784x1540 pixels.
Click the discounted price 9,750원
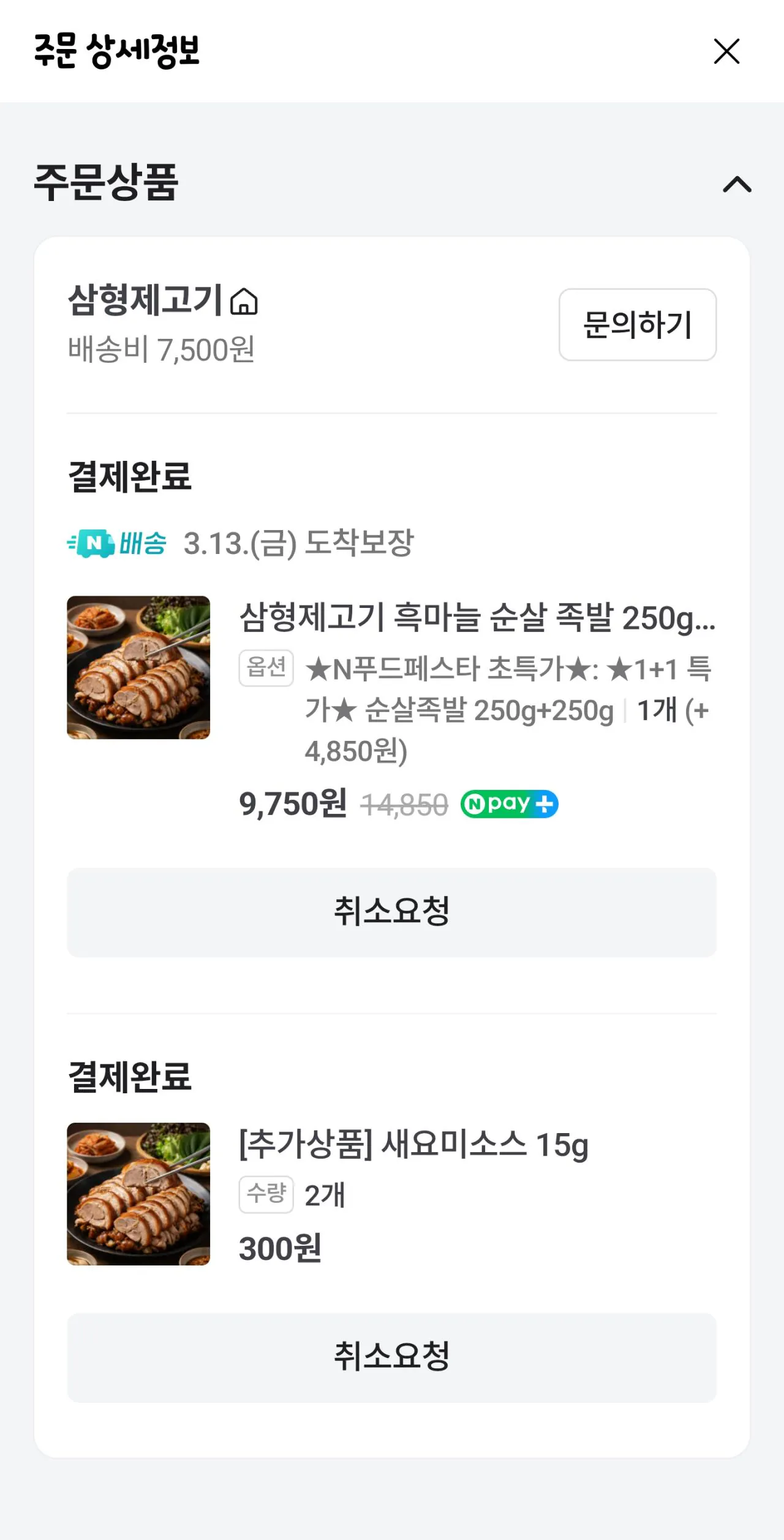click(292, 804)
